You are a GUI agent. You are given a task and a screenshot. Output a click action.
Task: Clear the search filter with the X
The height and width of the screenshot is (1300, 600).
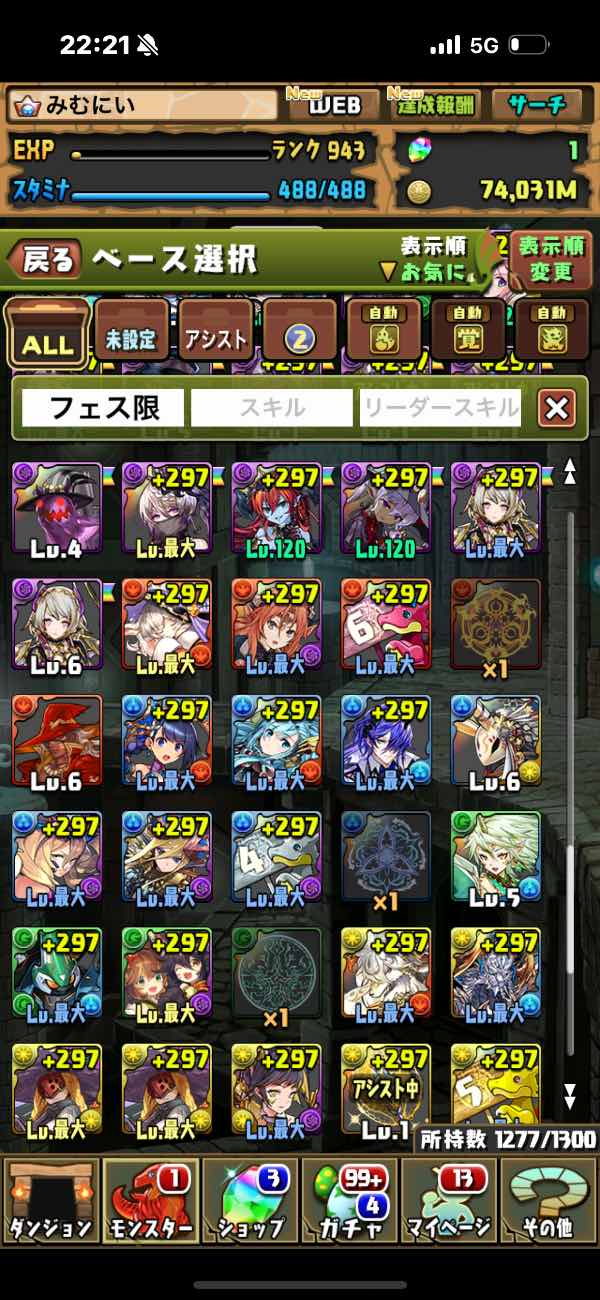pyautogui.click(x=556, y=407)
